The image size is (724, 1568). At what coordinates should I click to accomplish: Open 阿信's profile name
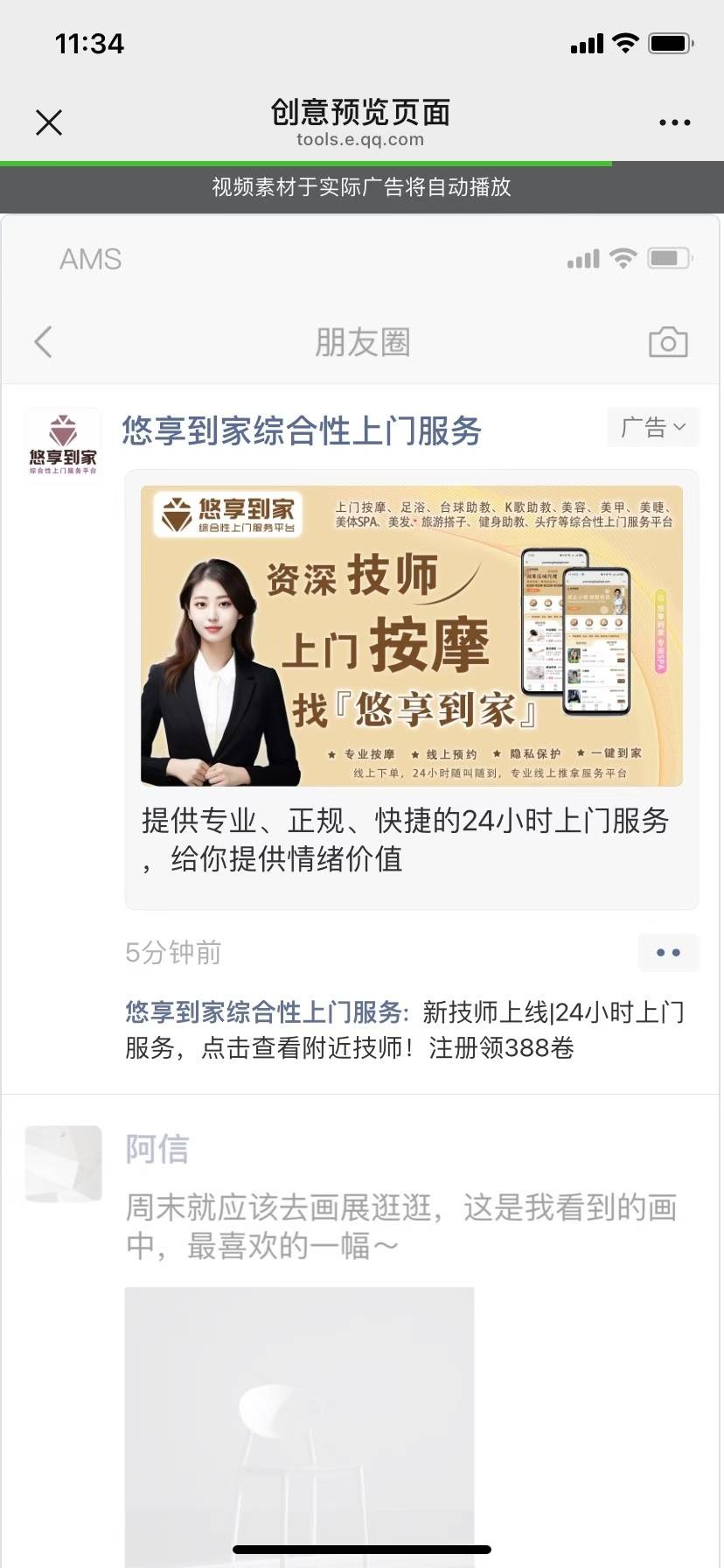[x=157, y=1149]
